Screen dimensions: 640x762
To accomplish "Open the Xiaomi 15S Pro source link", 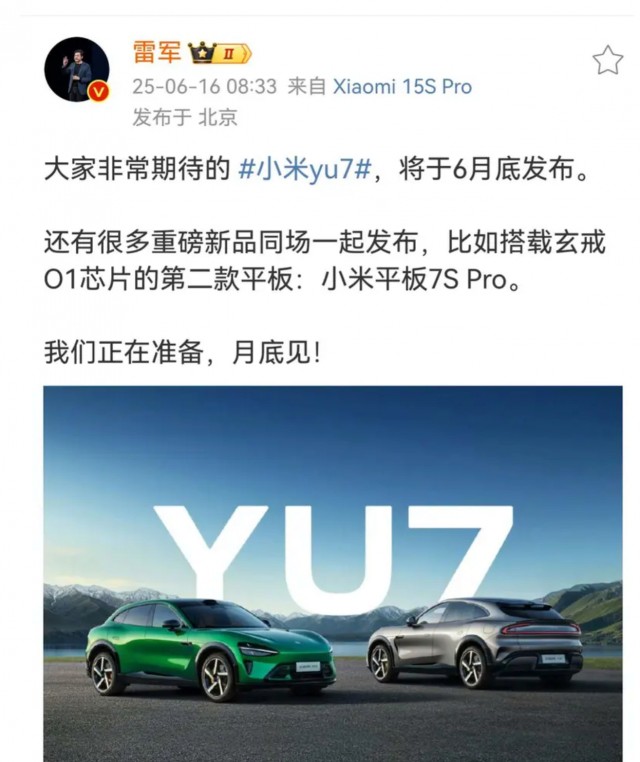I will point(402,85).
